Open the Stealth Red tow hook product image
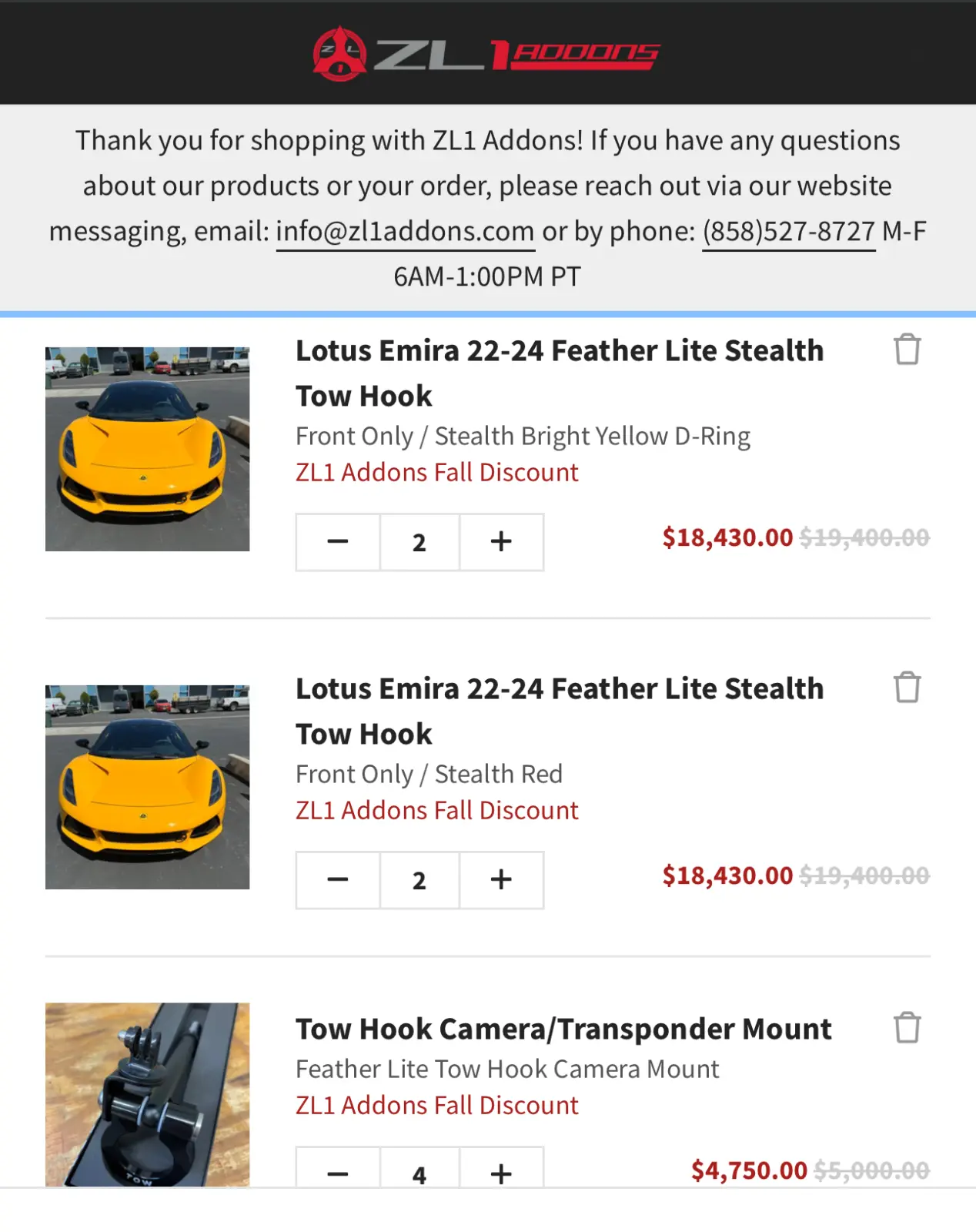The height and width of the screenshot is (1232, 976). click(x=147, y=787)
